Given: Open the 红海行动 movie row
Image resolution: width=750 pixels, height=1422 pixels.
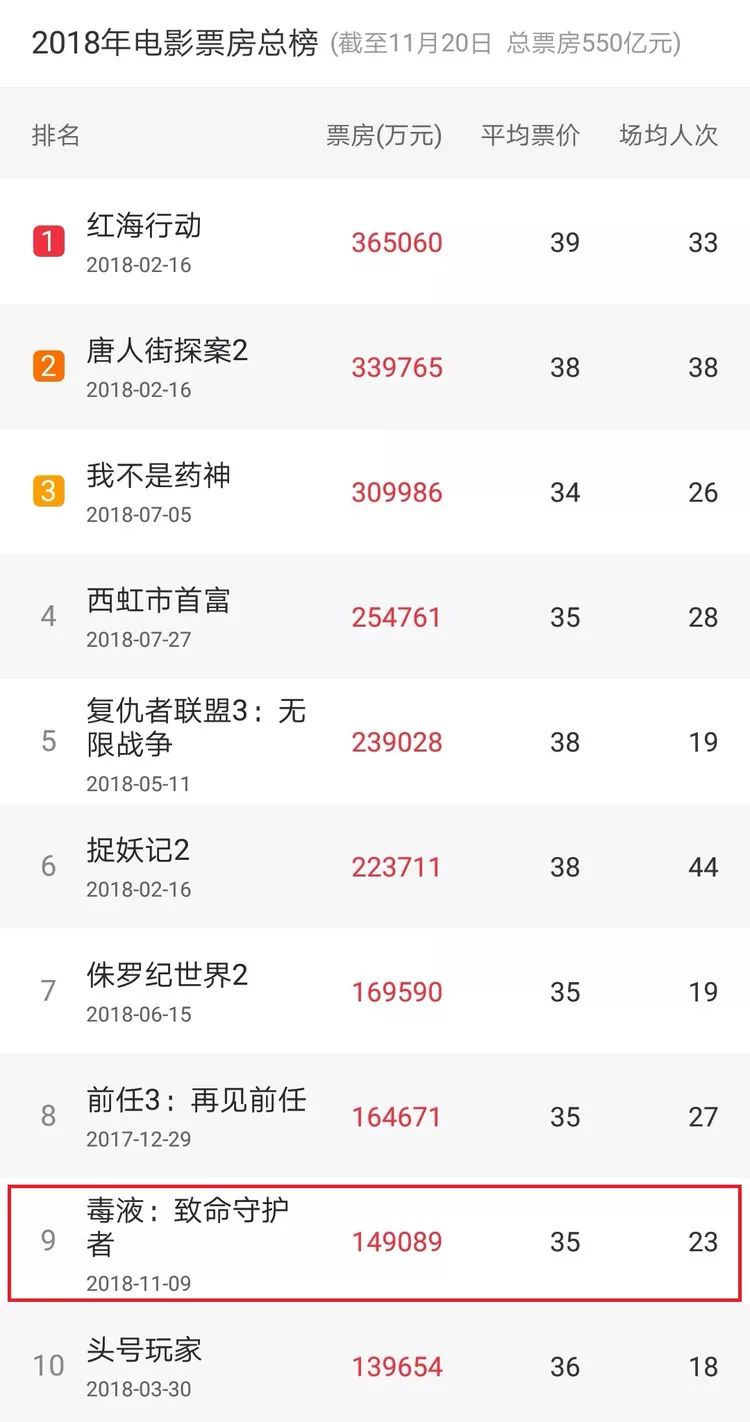Looking at the screenshot, I should pyautogui.click(x=375, y=242).
